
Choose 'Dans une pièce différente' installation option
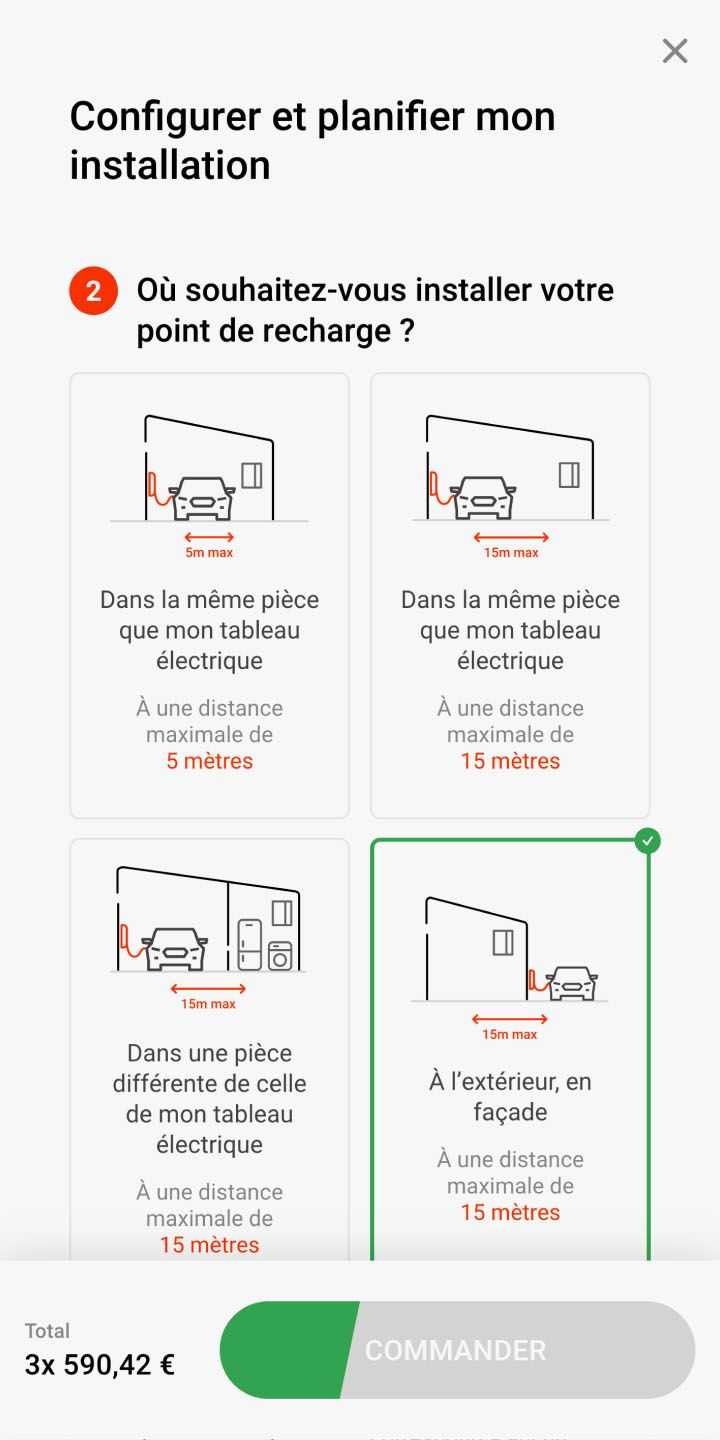(209, 1050)
